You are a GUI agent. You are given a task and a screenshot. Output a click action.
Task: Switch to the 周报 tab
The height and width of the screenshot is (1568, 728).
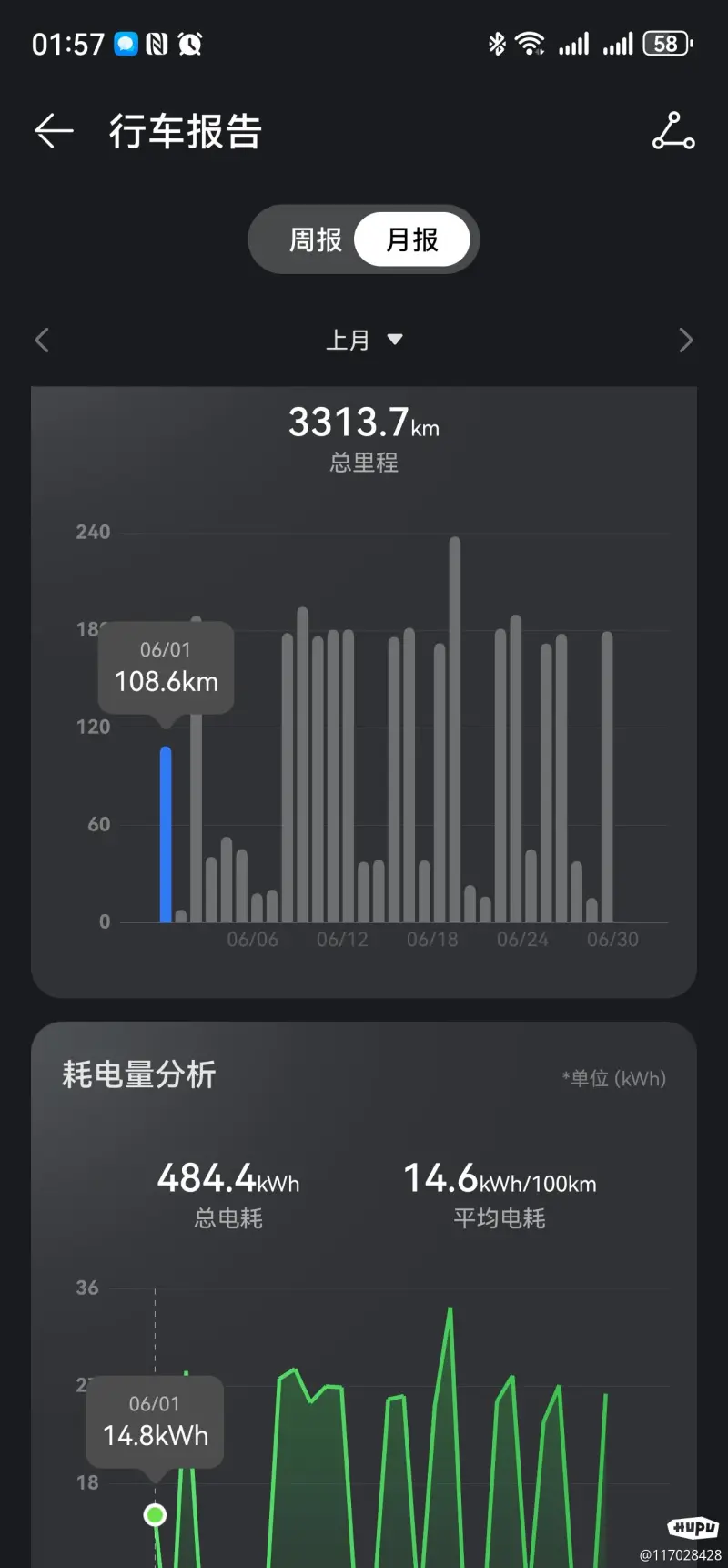coord(315,239)
